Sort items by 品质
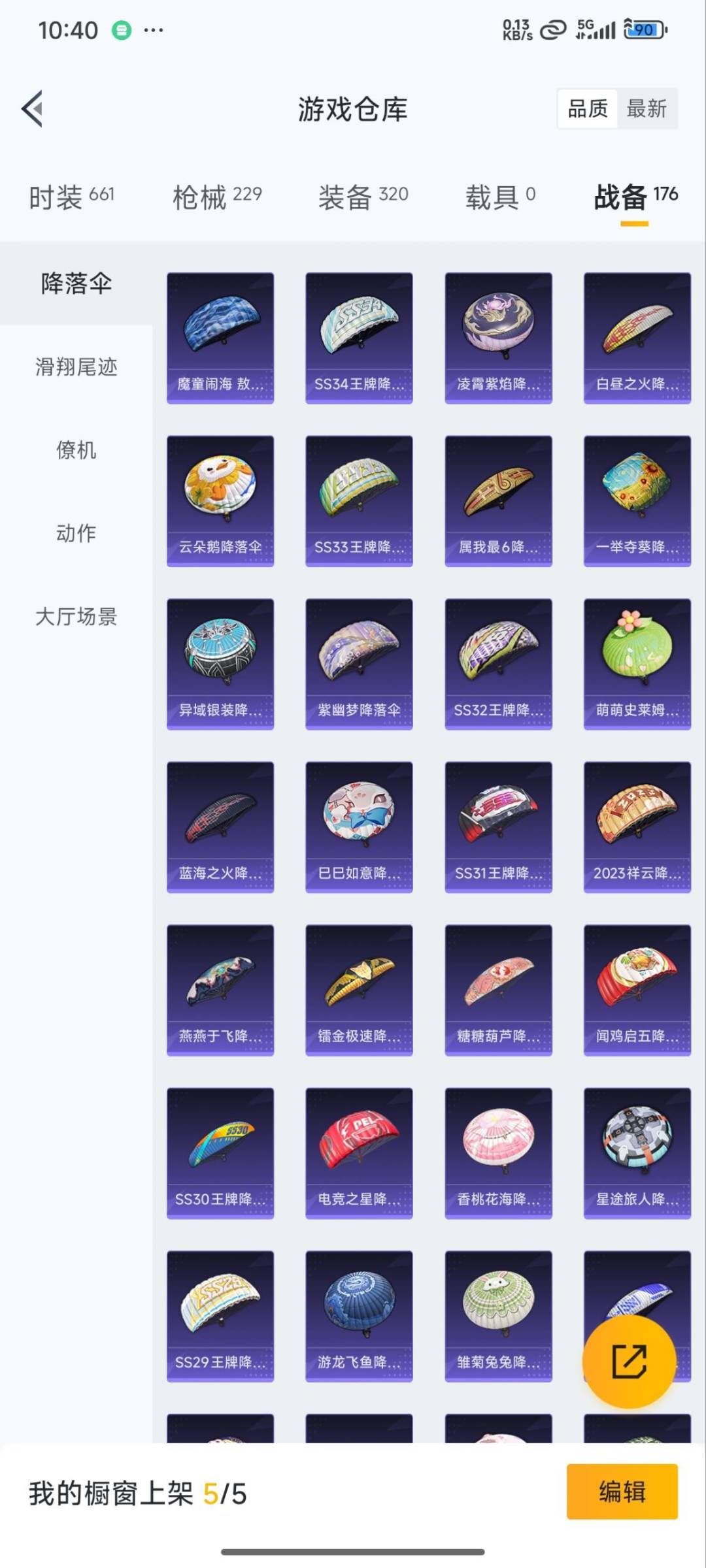706x1568 pixels. [x=587, y=108]
